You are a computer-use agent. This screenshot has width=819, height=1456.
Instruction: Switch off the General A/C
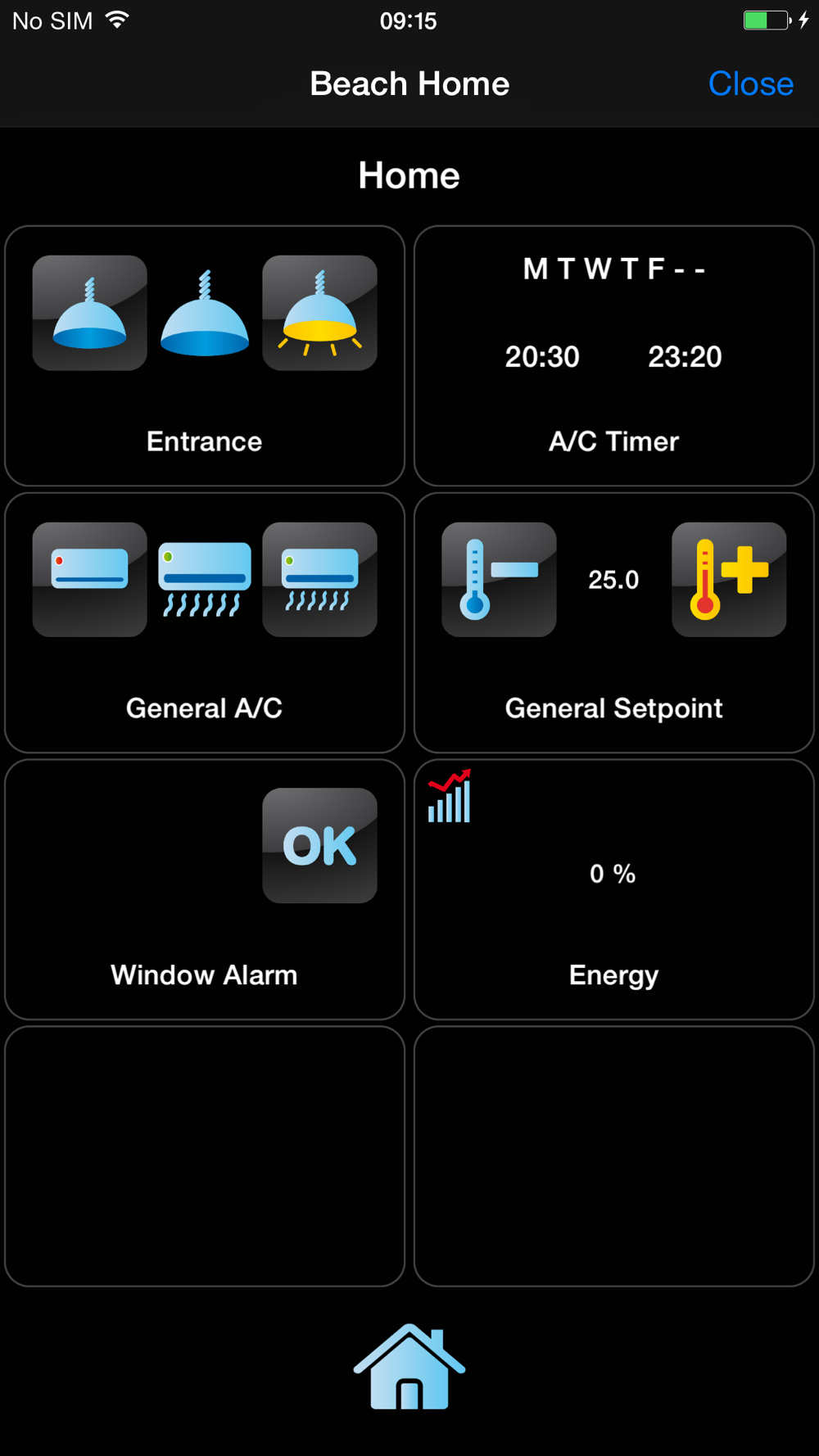tap(90, 579)
